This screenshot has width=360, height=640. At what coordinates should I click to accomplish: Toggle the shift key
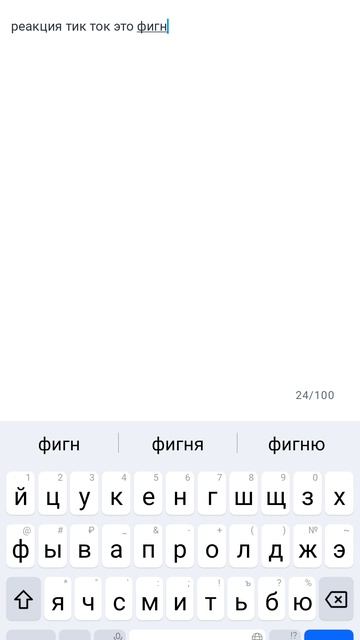pyautogui.click(x=23, y=599)
